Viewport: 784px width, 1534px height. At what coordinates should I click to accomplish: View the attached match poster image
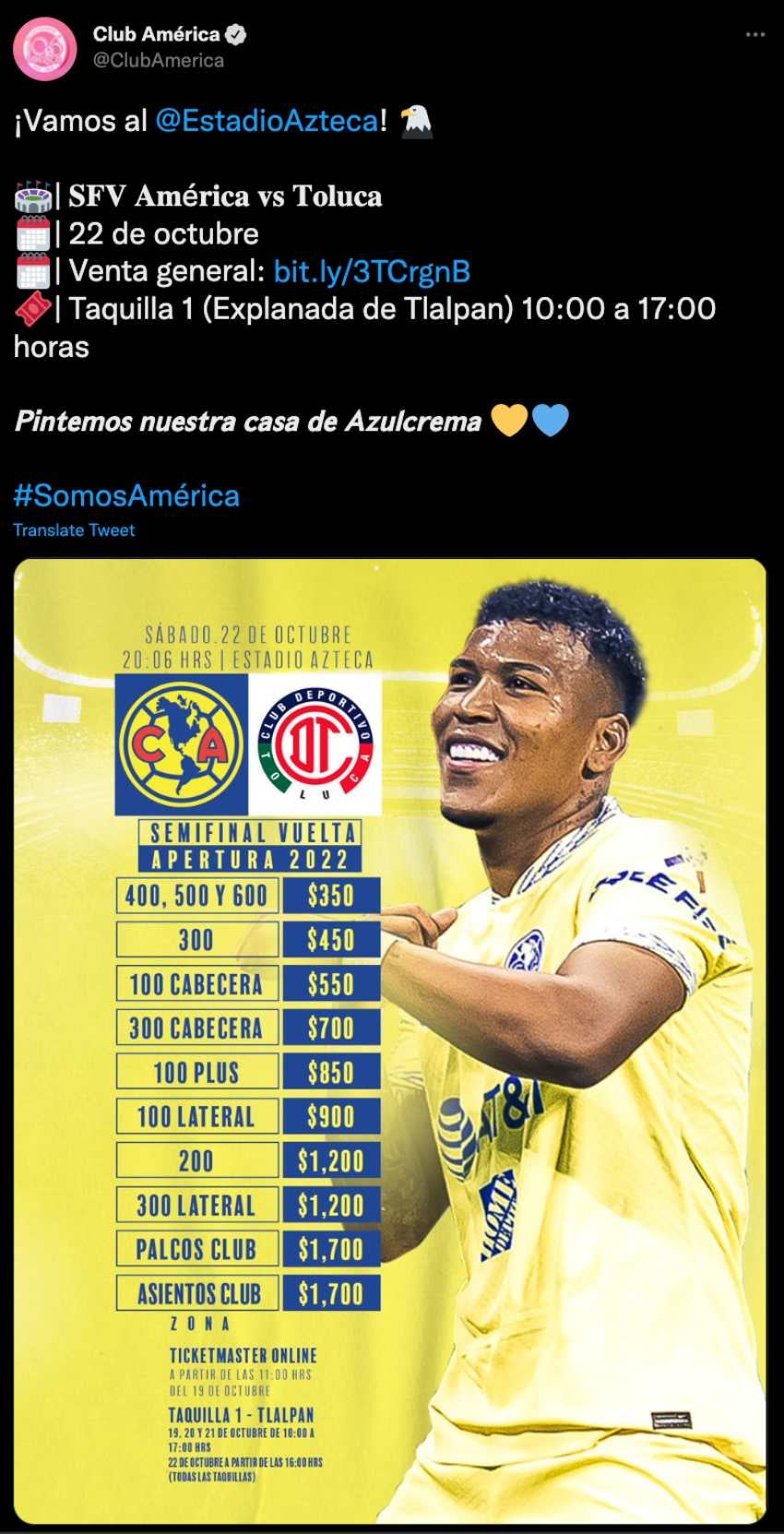[x=390, y=1040]
